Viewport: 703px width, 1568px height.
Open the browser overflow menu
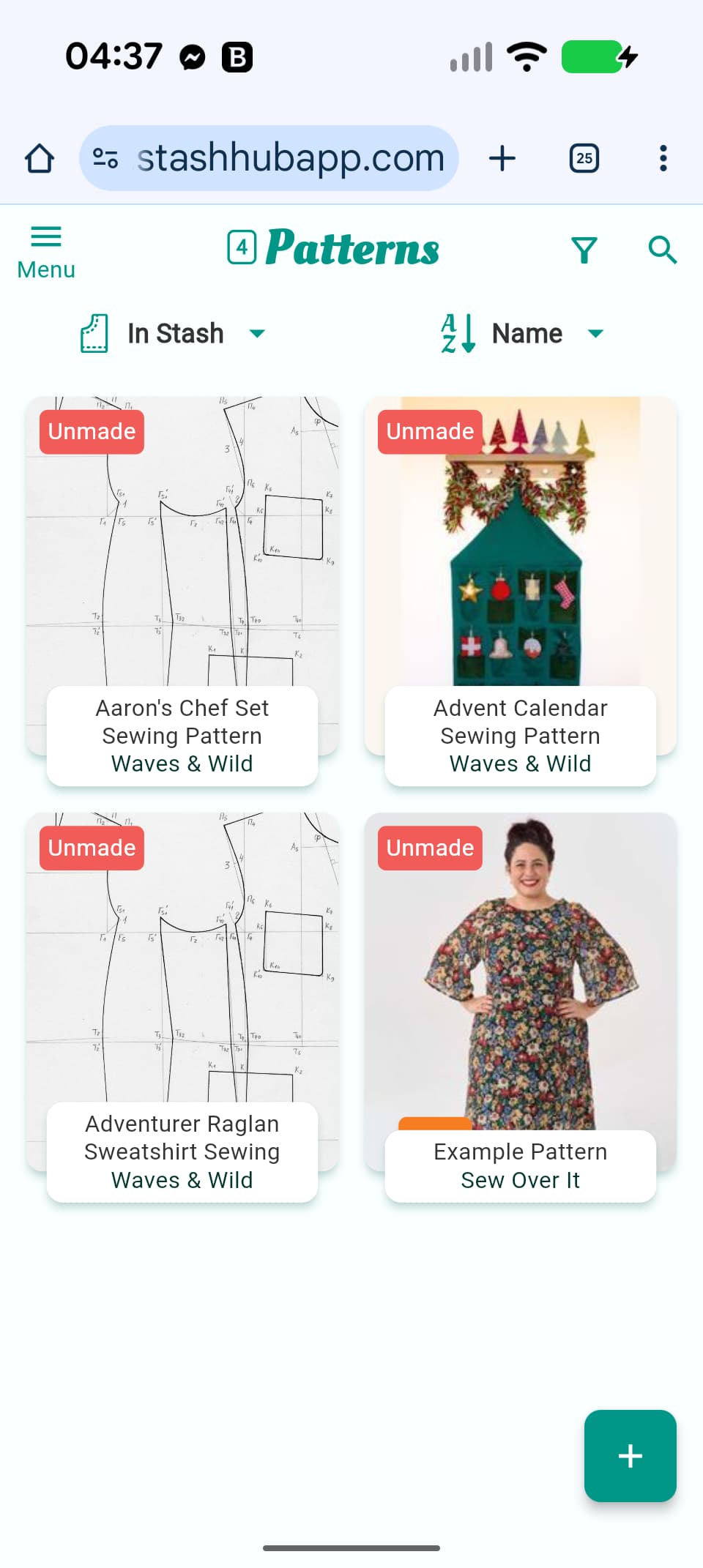pyautogui.click(x=663, y=158)
